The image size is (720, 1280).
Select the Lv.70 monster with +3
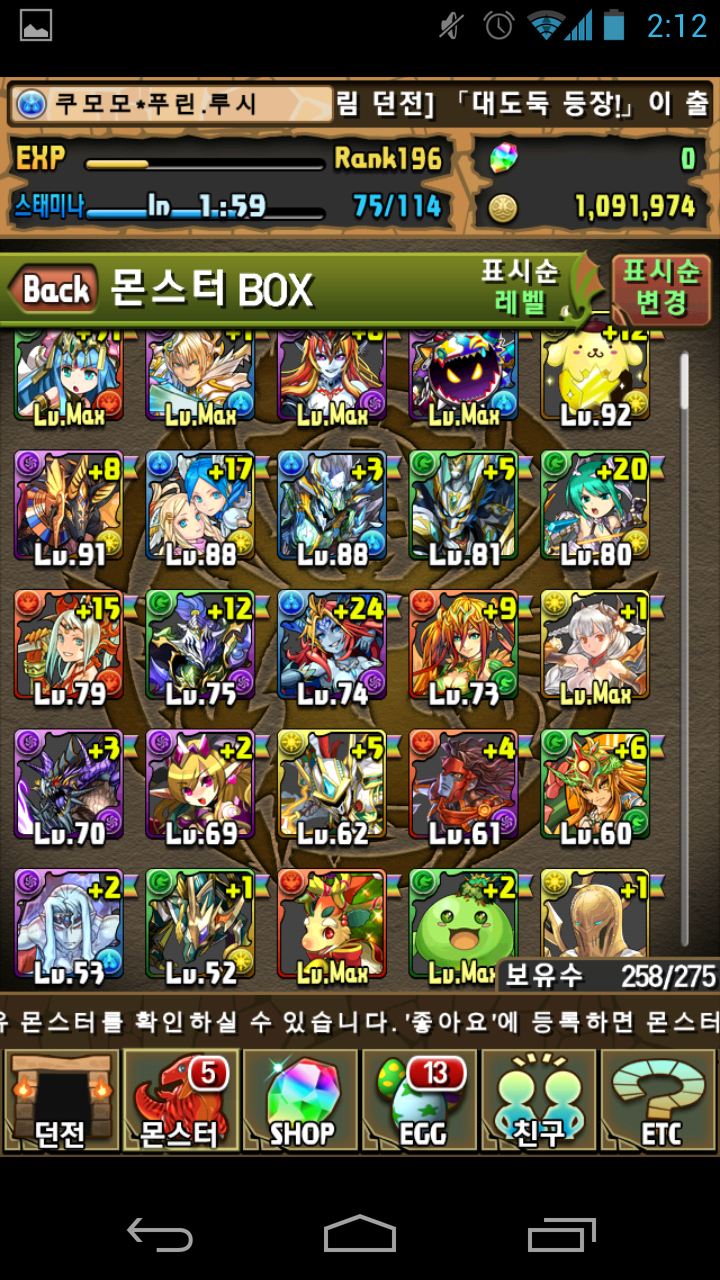[x=68, y=785]
